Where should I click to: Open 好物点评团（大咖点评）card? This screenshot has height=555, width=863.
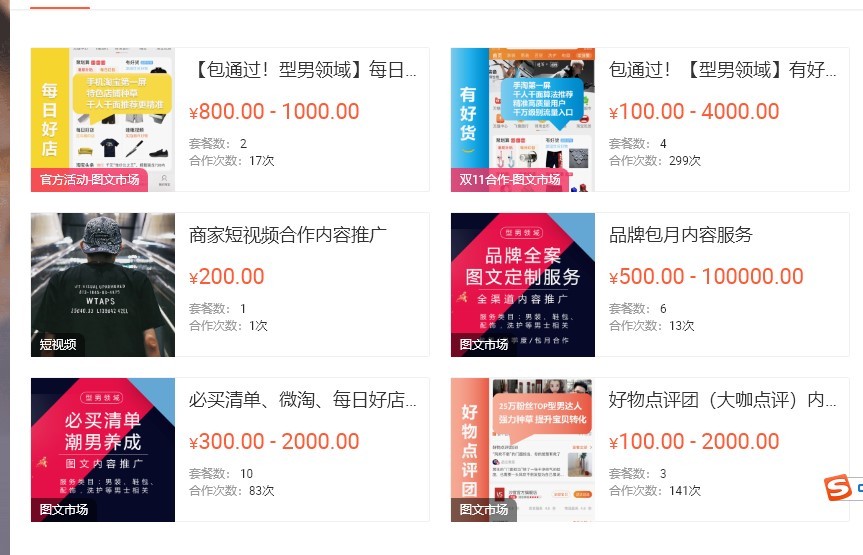[x=722, y=401]
